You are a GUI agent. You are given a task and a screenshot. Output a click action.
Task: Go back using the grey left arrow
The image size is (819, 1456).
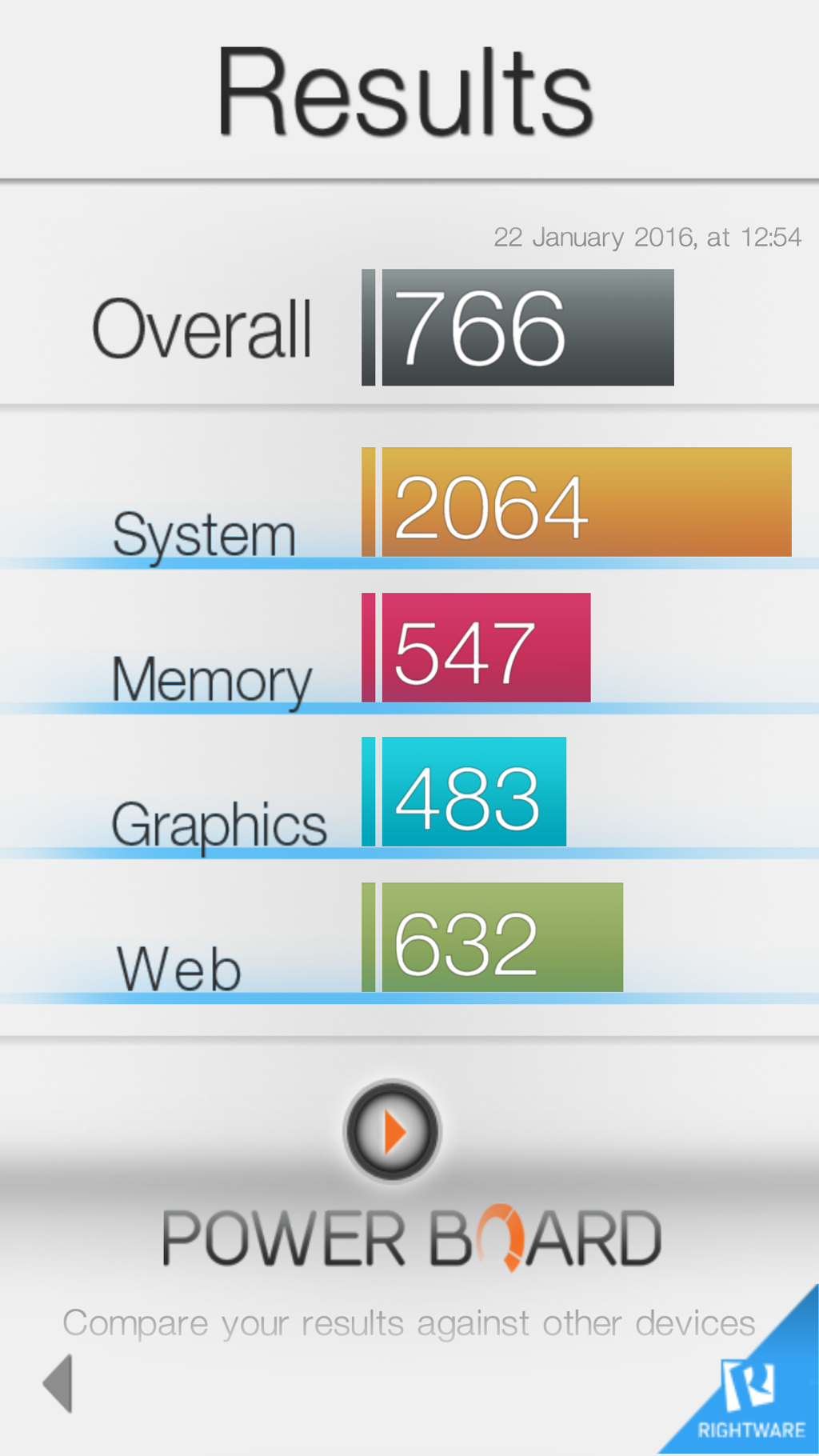58,1383
